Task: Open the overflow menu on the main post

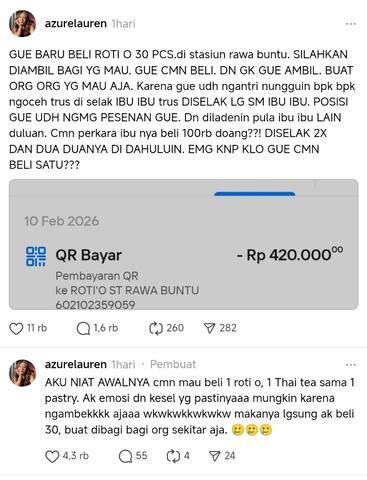Action: pos(351,24)
